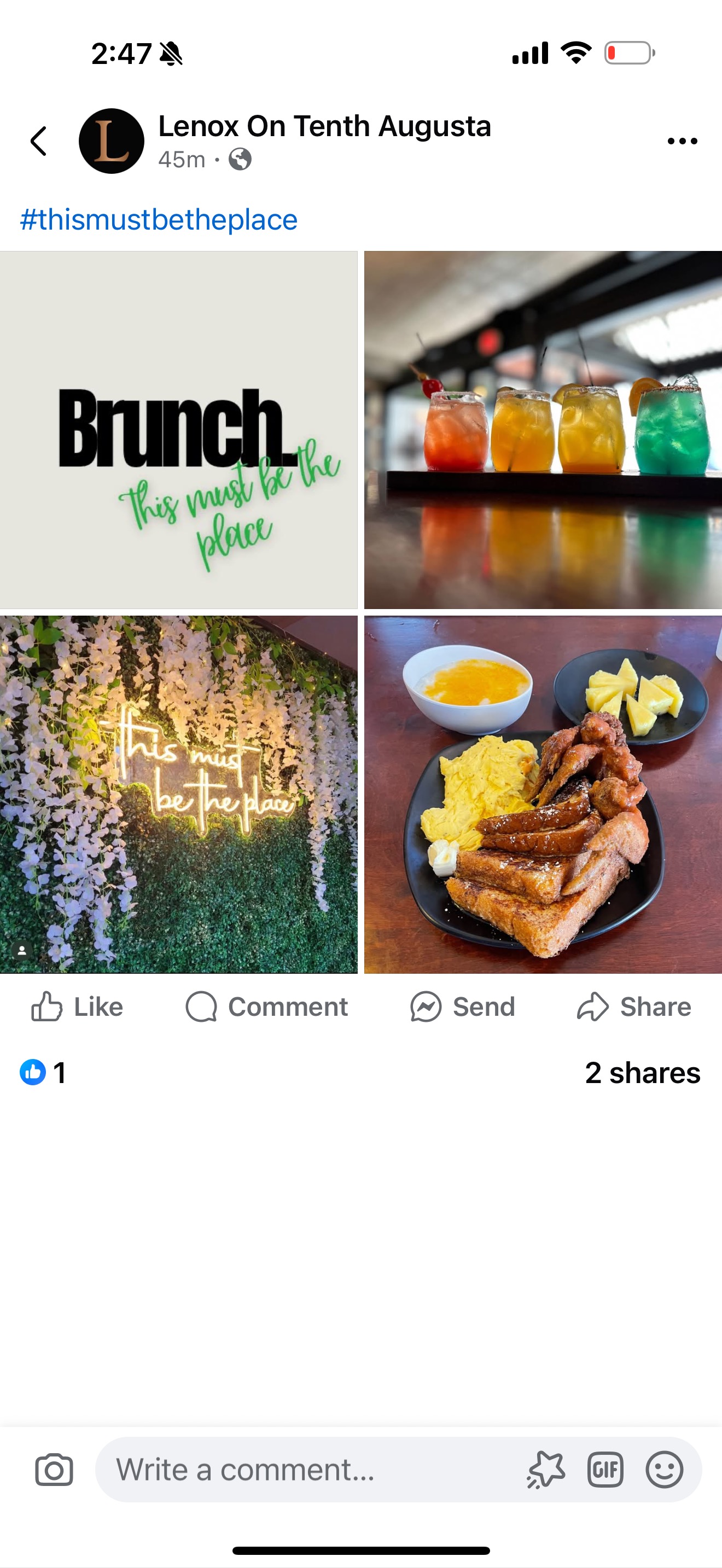Click the globe privacy icon next to 45m
Image resolution: width=722 pixels, height=1568 pixels.
(240, 160)
